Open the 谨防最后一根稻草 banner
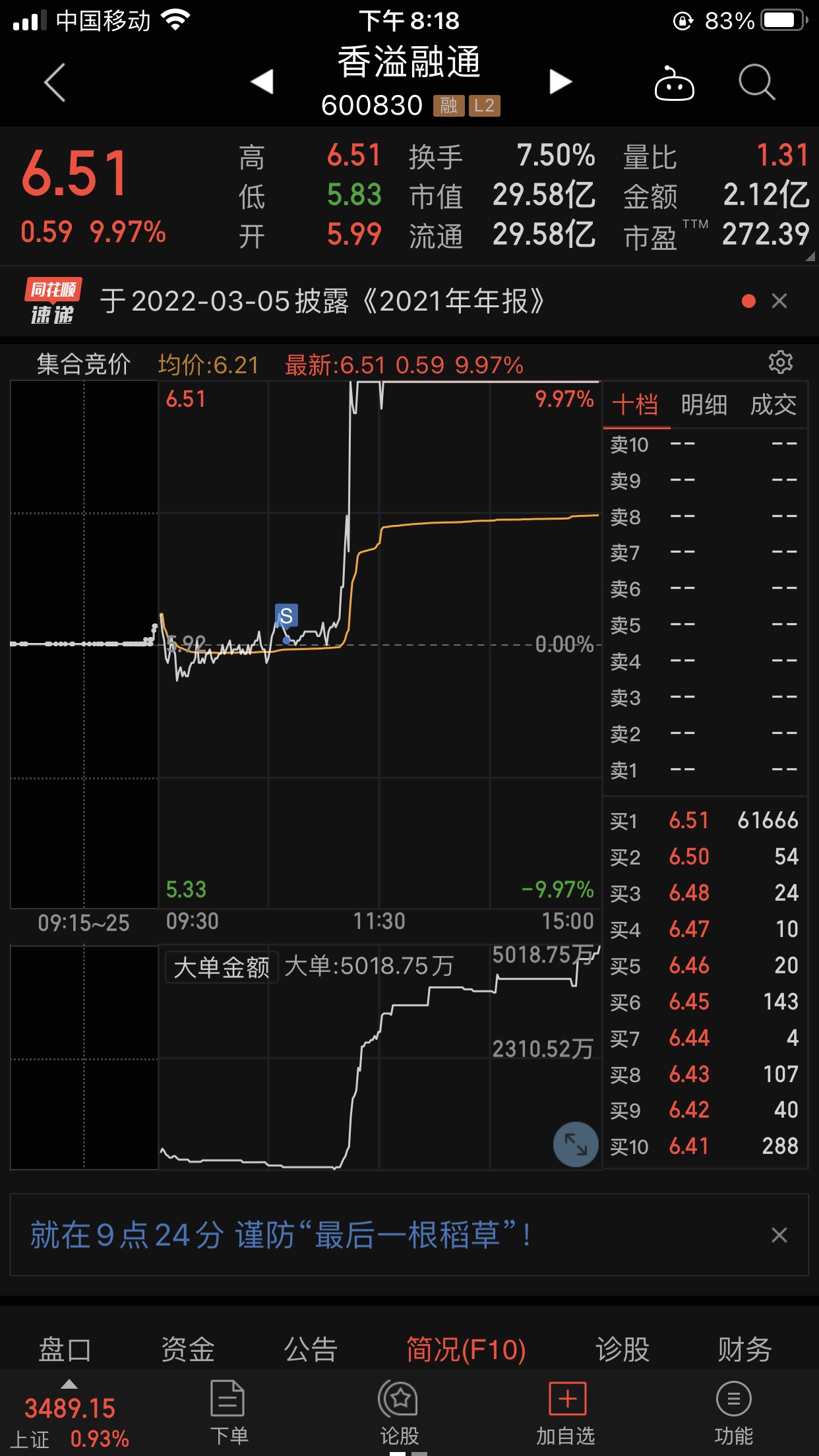Viewport: 819px width, 1456px height. (x=281, y=1235)
